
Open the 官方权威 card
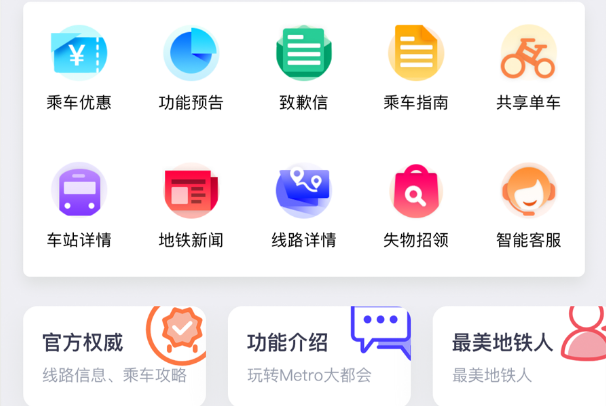click(x=114, y=357)
